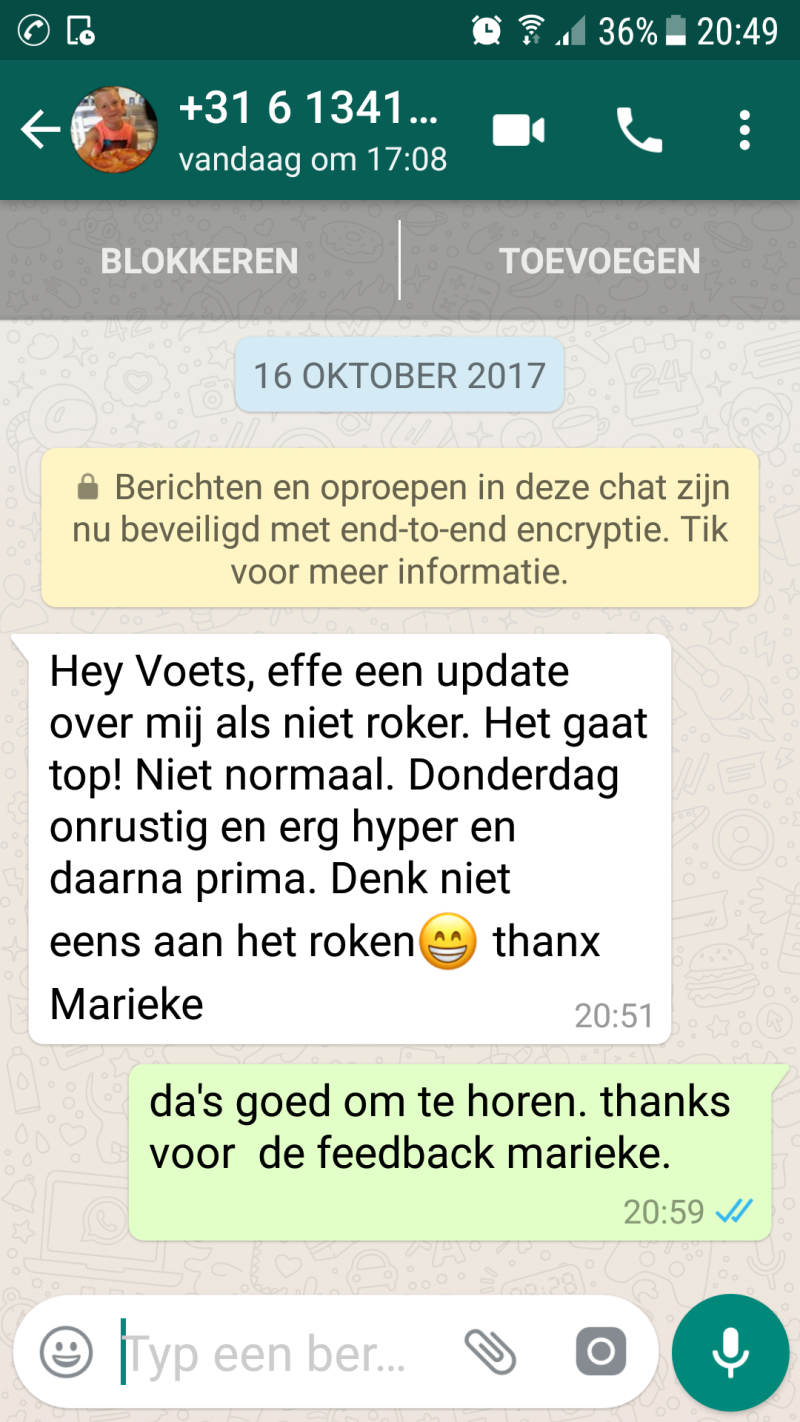This screenshot has width=800, height=1422.
Task: Go back to the chat list
Action: click(40, 130)
